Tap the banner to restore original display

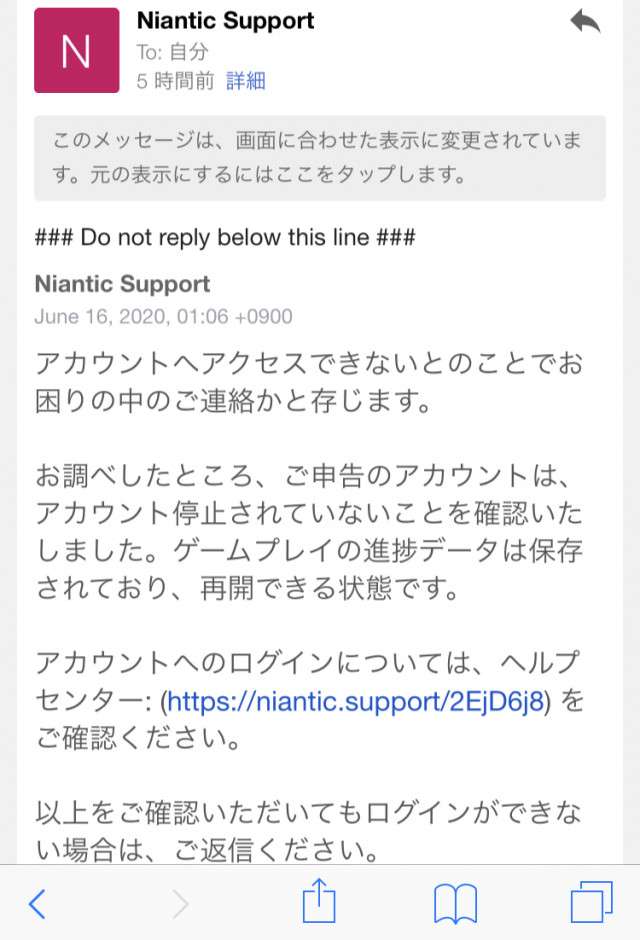click(319, 158)
